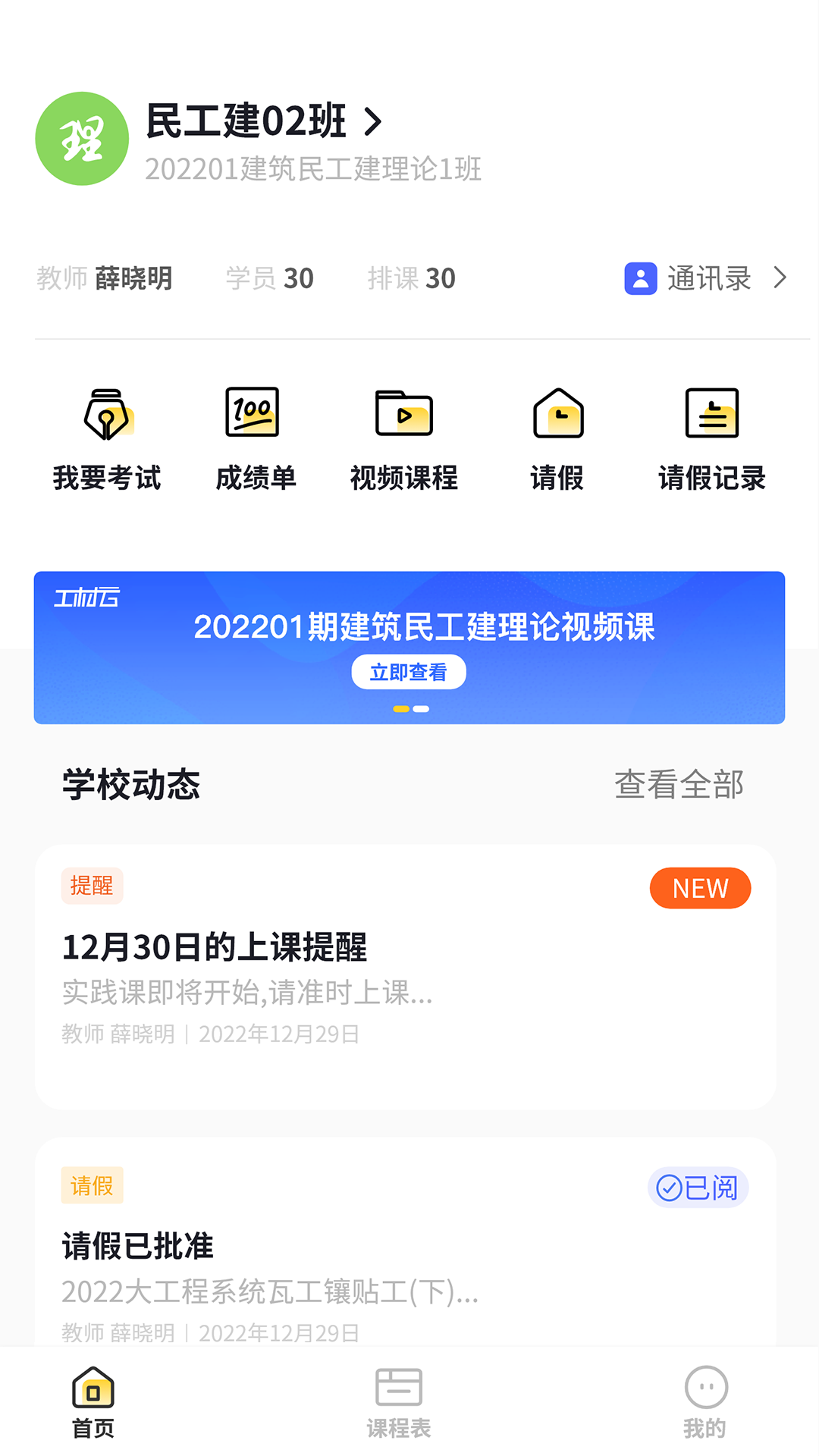The height and width of the screenshot is (1456, 819).
Task: Open contacts list via right-pointing chevron
Action: point(780,278)
